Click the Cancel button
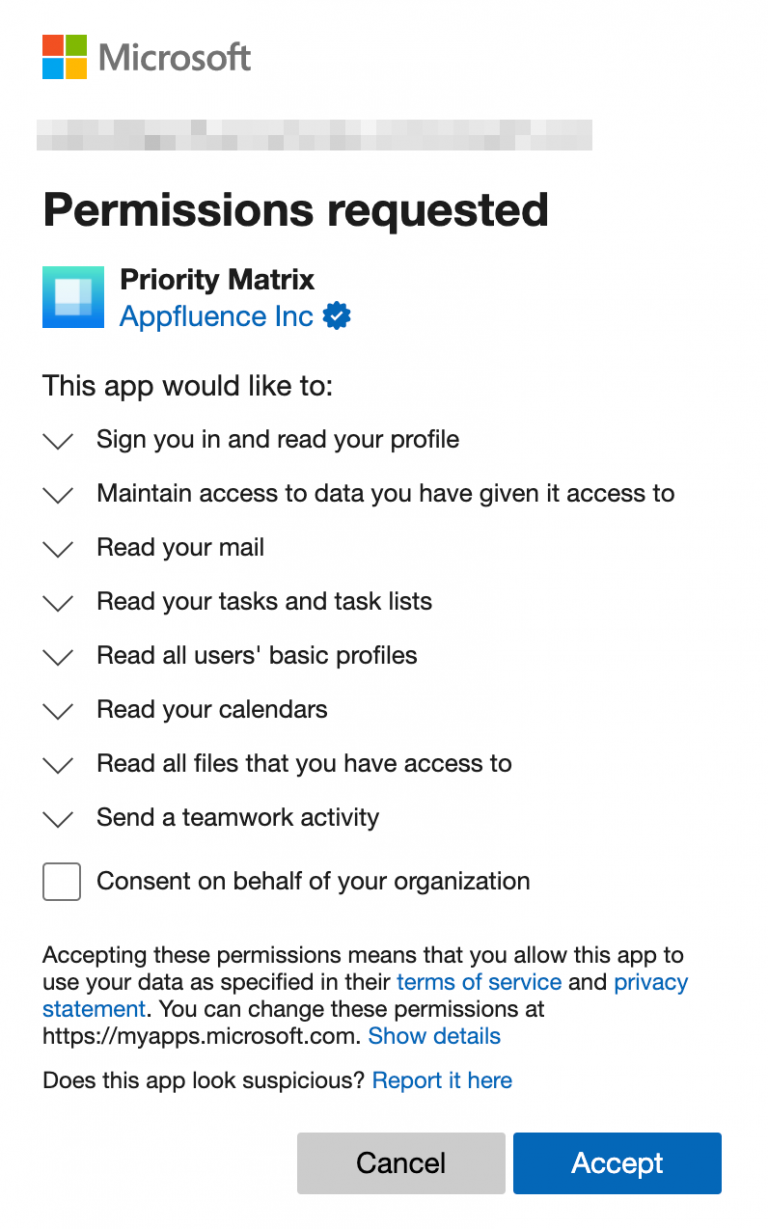The height and width of the screenshot is (1229, 768). point(401,1163)
